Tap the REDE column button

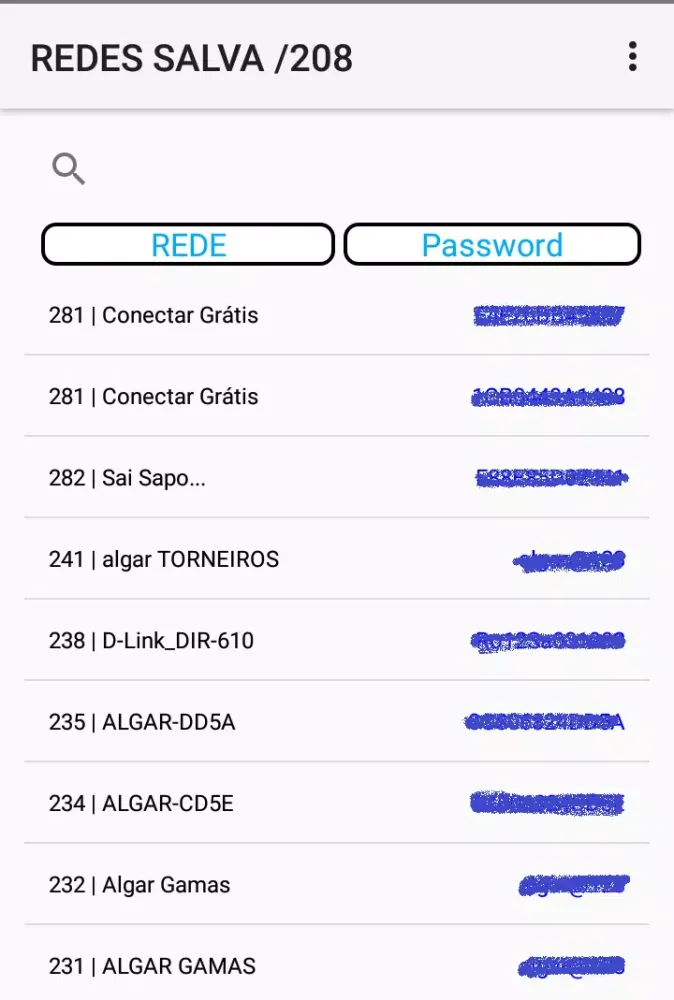[x=188, y=245]
